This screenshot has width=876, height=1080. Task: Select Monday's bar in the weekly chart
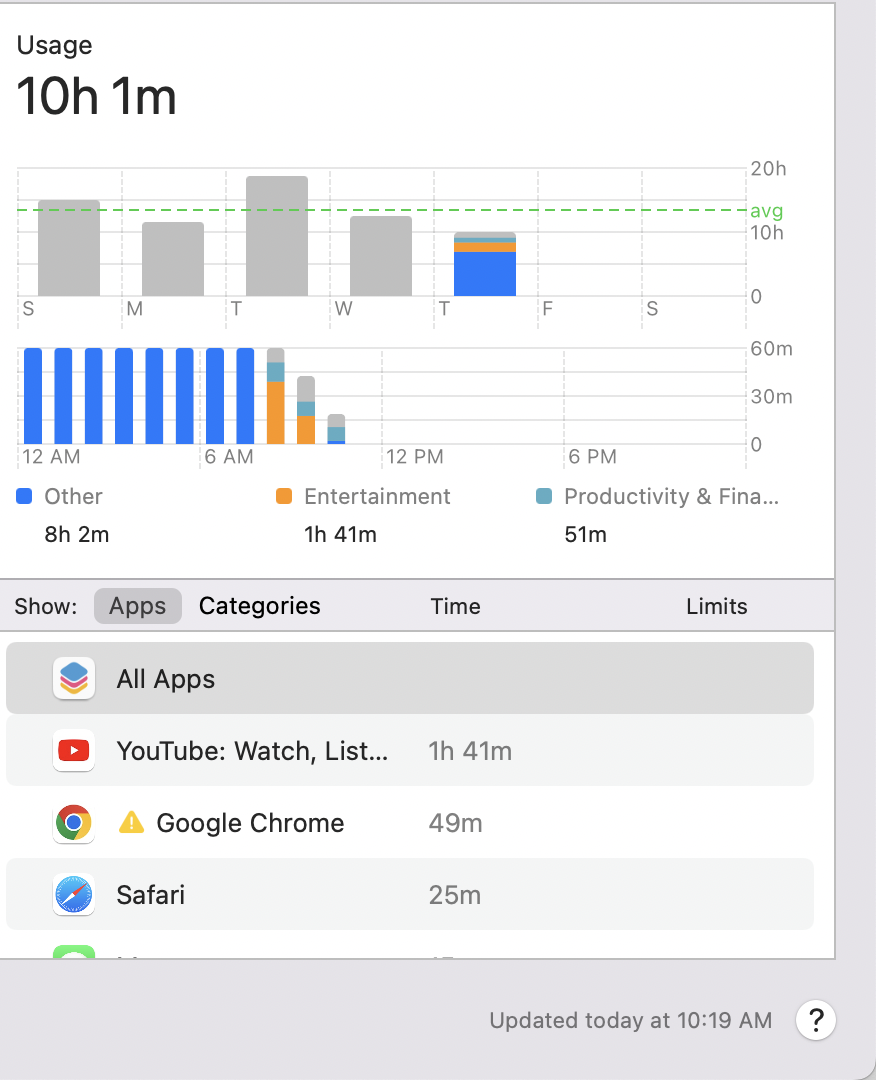pyautogui.click(x=173, y=260)
